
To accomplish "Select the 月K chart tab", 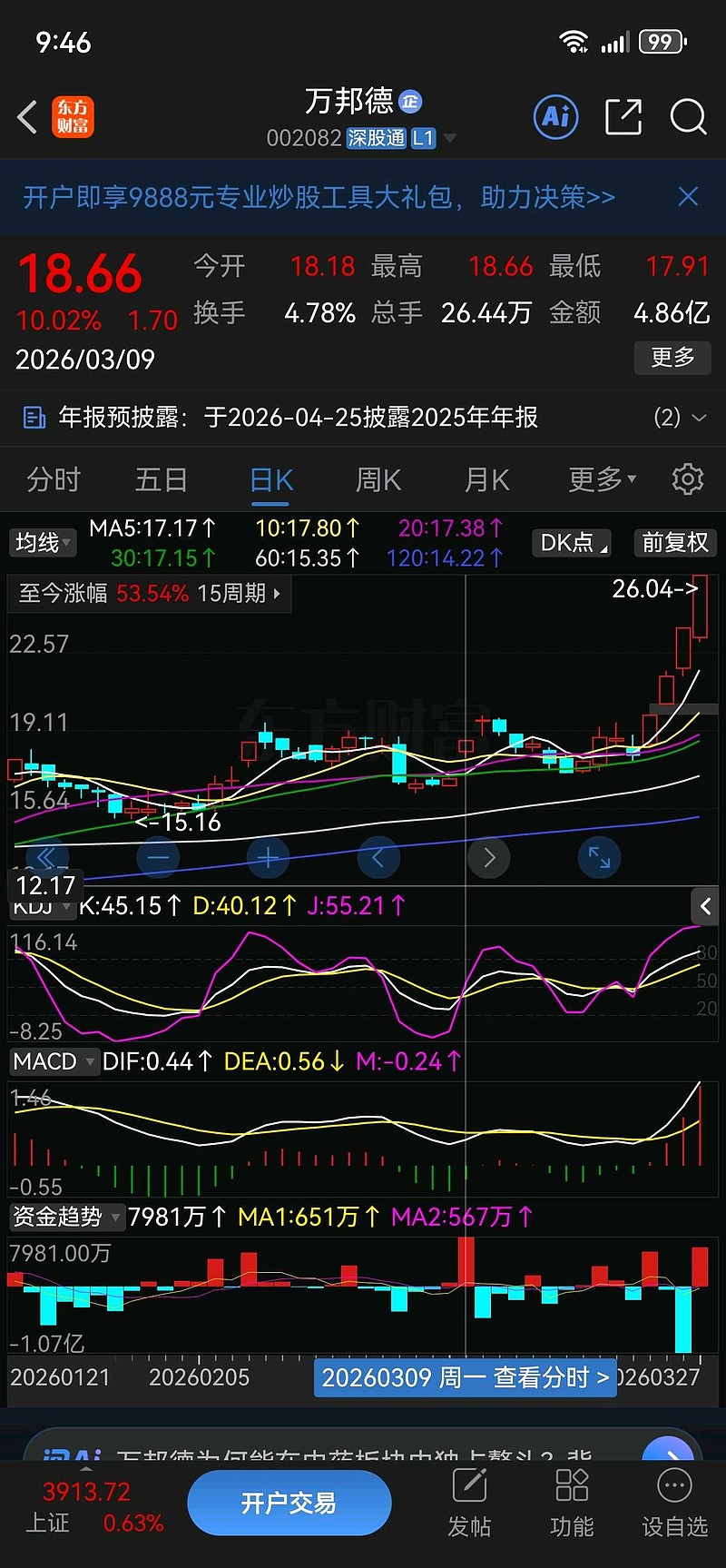I will [x=487, y=479].
